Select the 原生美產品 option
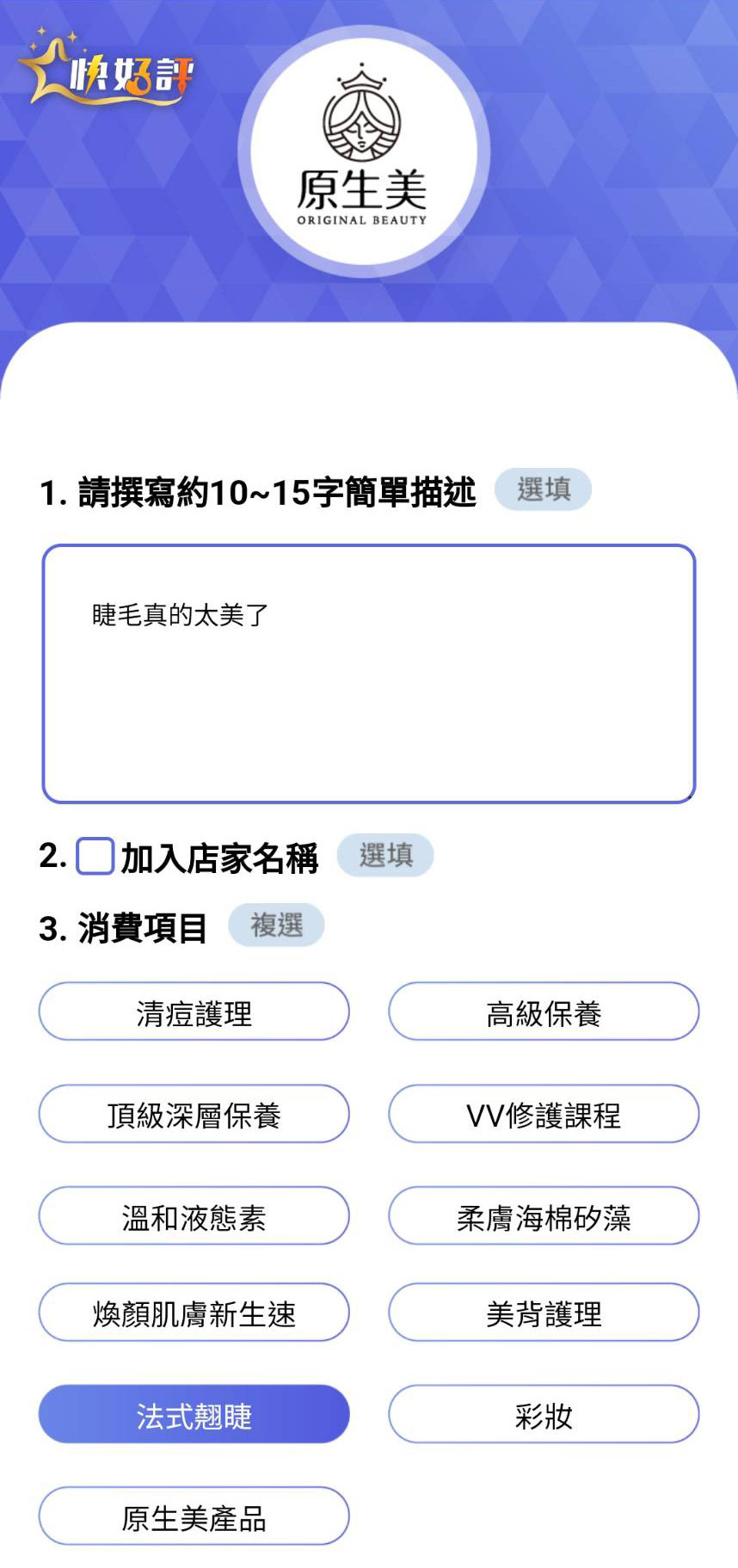738x1568 pixels. point(194,1516)
